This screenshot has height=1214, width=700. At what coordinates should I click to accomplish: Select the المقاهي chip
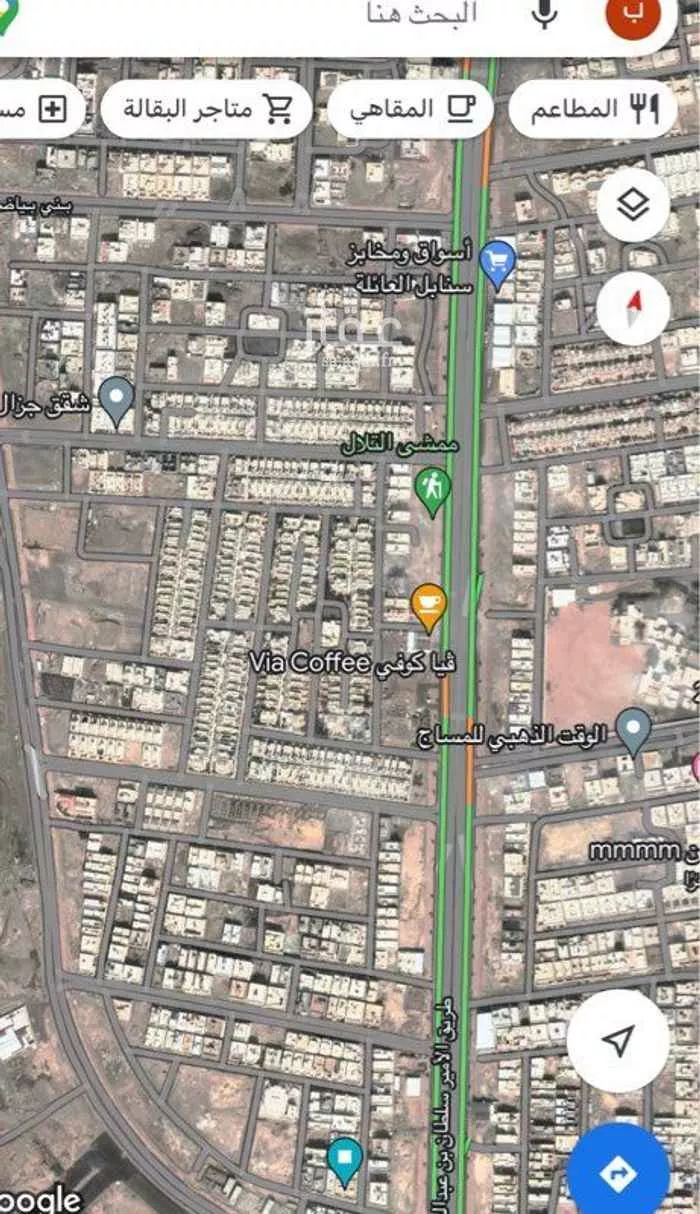point(410,109)
